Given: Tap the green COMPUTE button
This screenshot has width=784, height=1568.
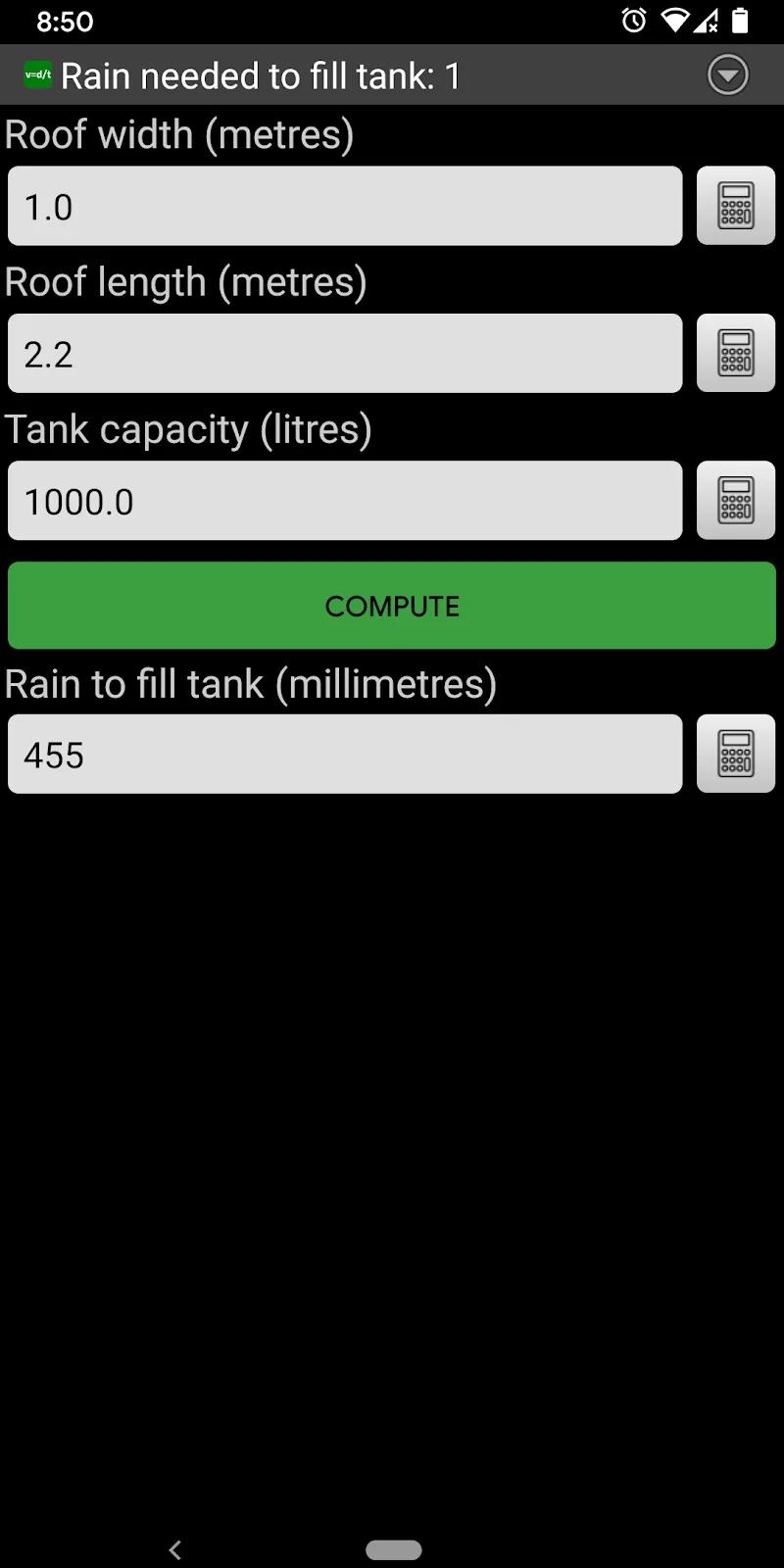Looking at the screenshot, I should 392,606.
